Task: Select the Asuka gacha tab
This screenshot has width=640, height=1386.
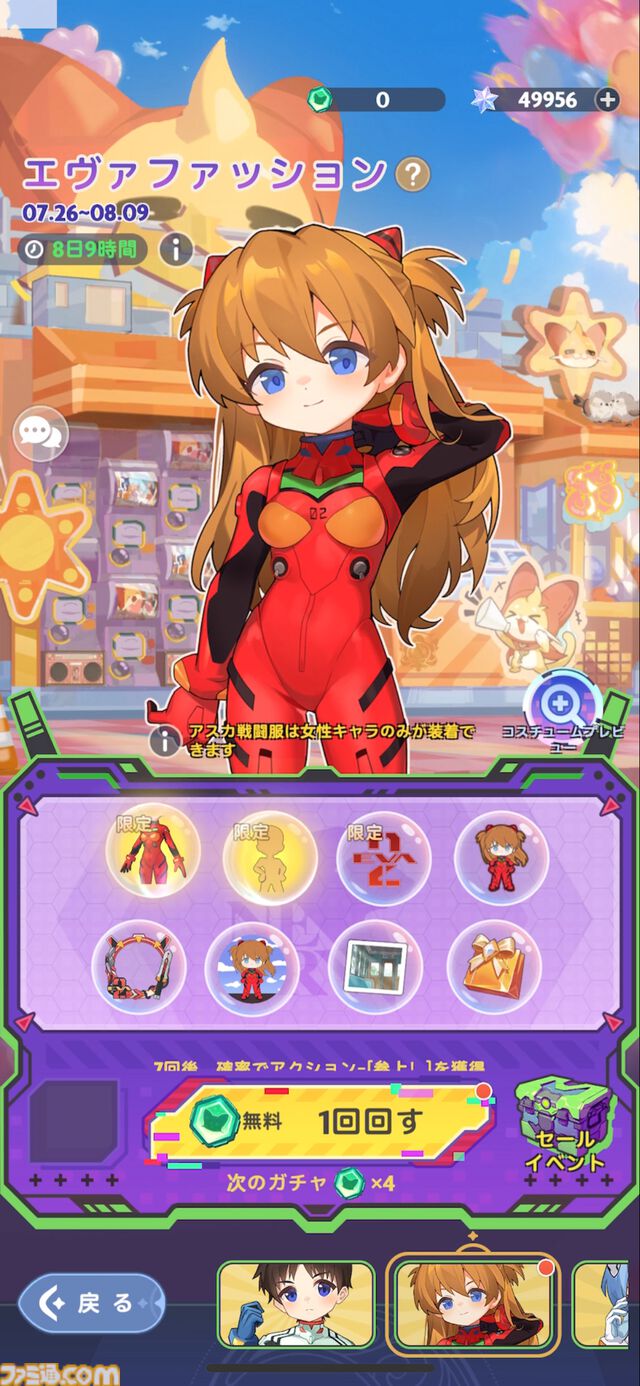Action: click(472, 1303)
